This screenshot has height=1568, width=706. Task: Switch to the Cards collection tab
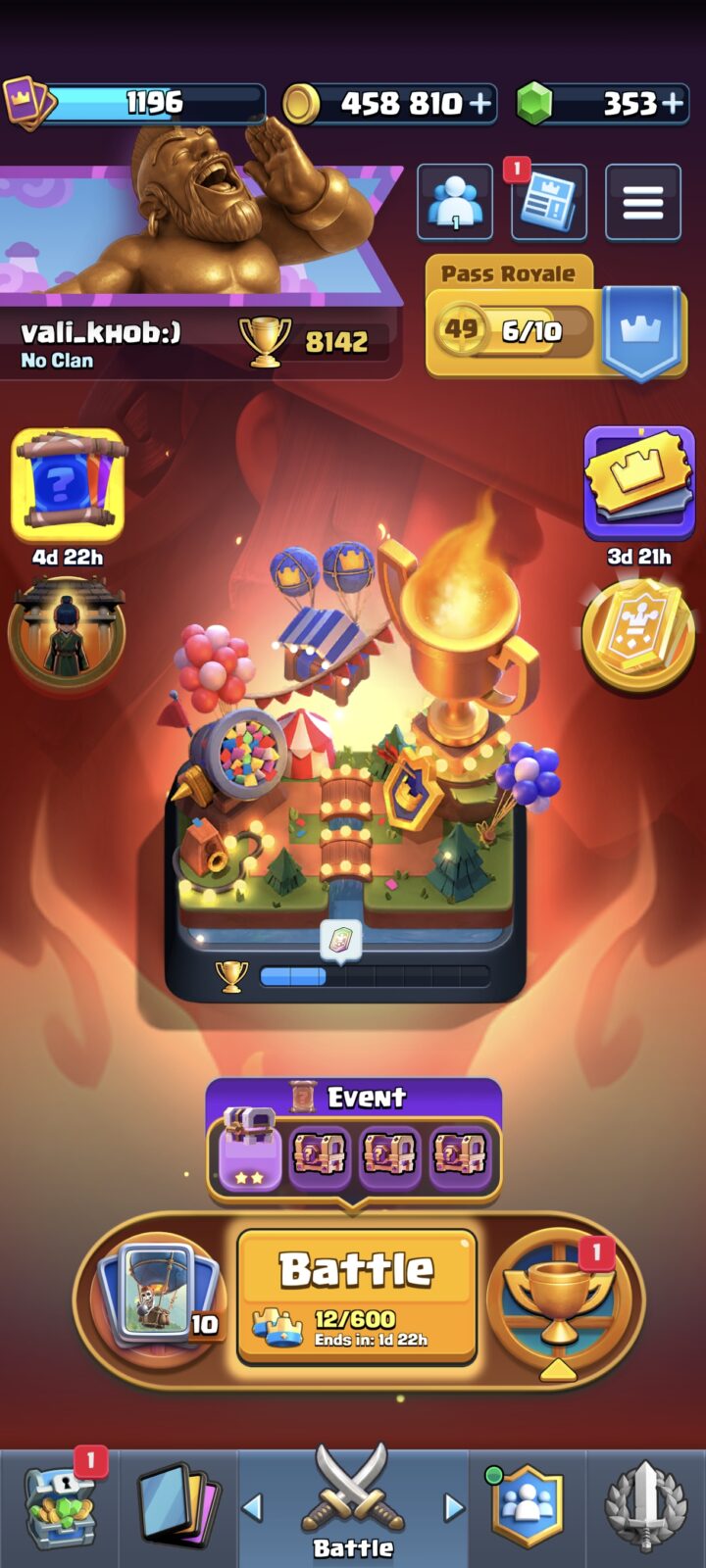click(x=179, y=1506)
